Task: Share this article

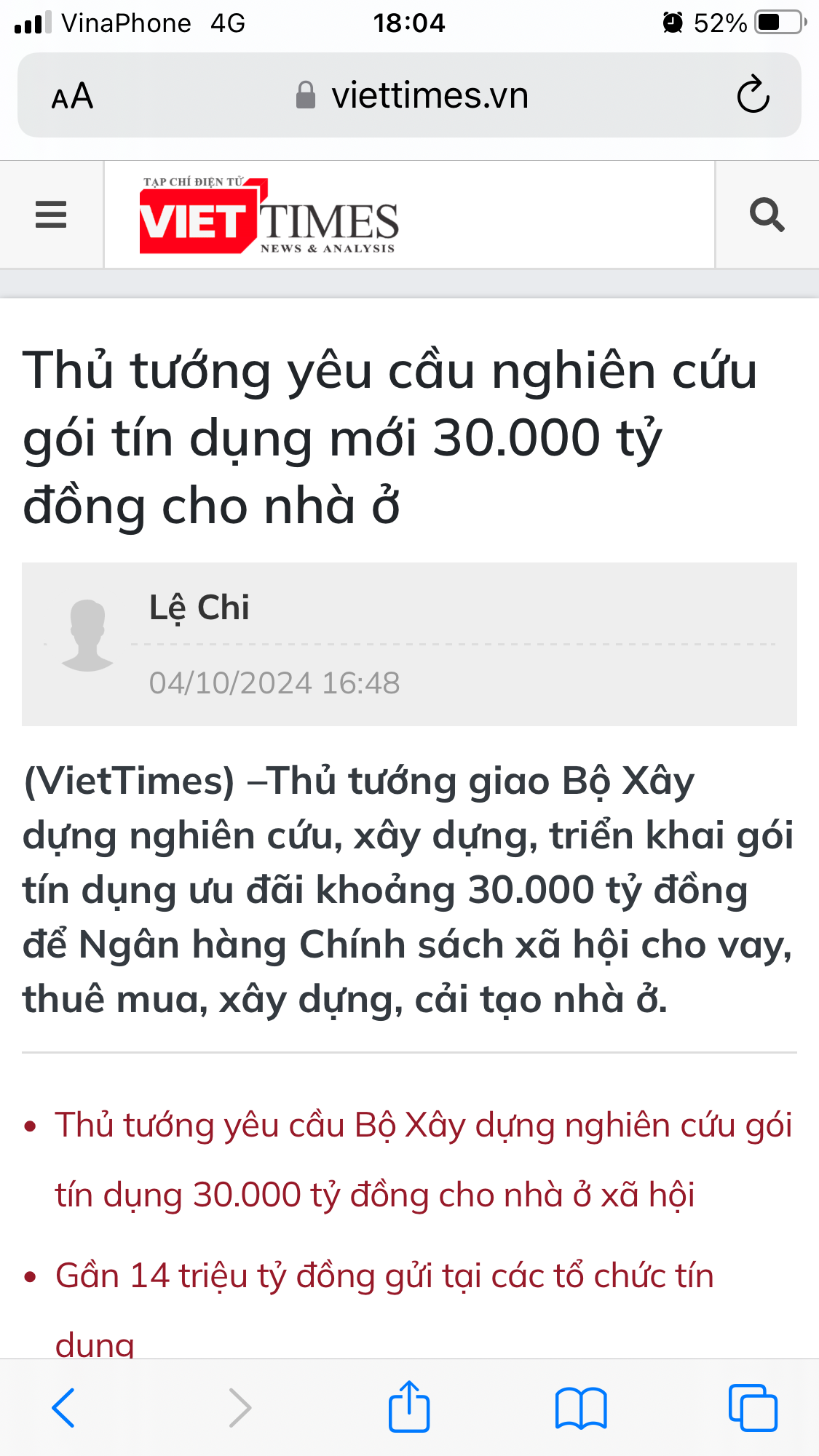Action: (x=409, y=1407)
